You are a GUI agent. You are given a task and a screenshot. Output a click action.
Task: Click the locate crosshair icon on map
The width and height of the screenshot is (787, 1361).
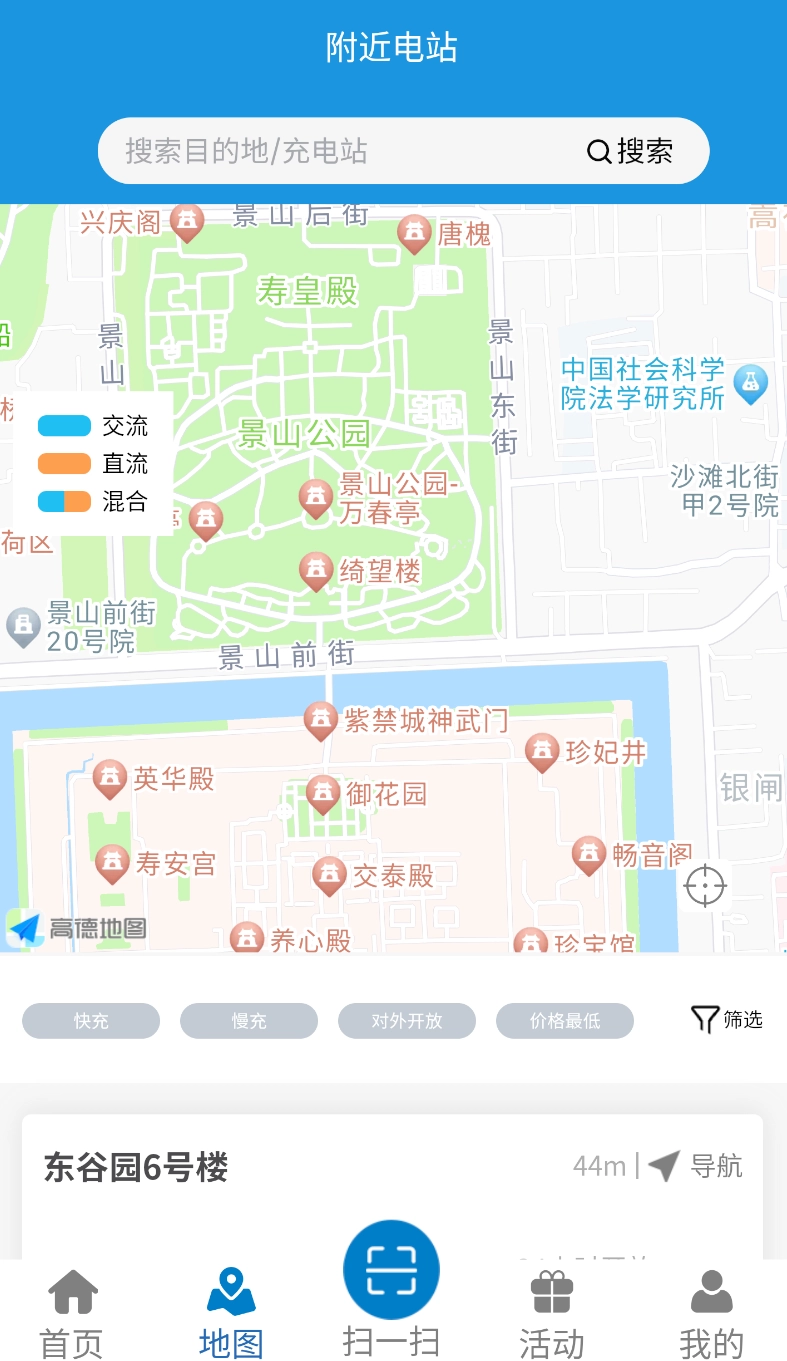click(x=705, y=886)
